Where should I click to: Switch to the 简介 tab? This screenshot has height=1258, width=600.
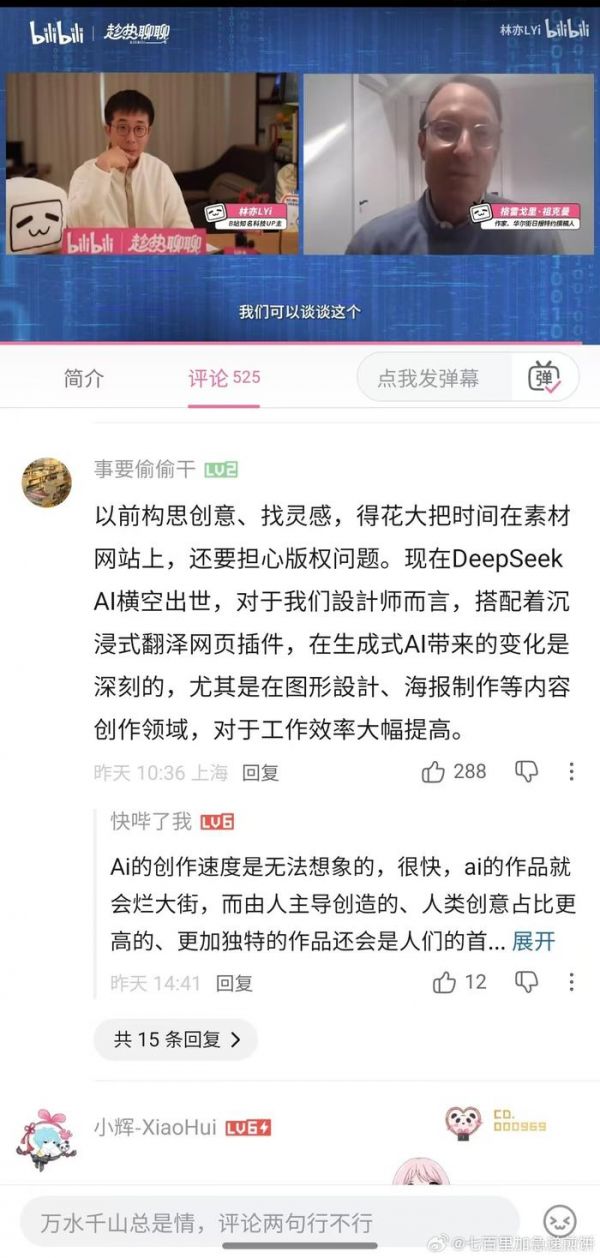pyautogui.click(x=83, y=378)
